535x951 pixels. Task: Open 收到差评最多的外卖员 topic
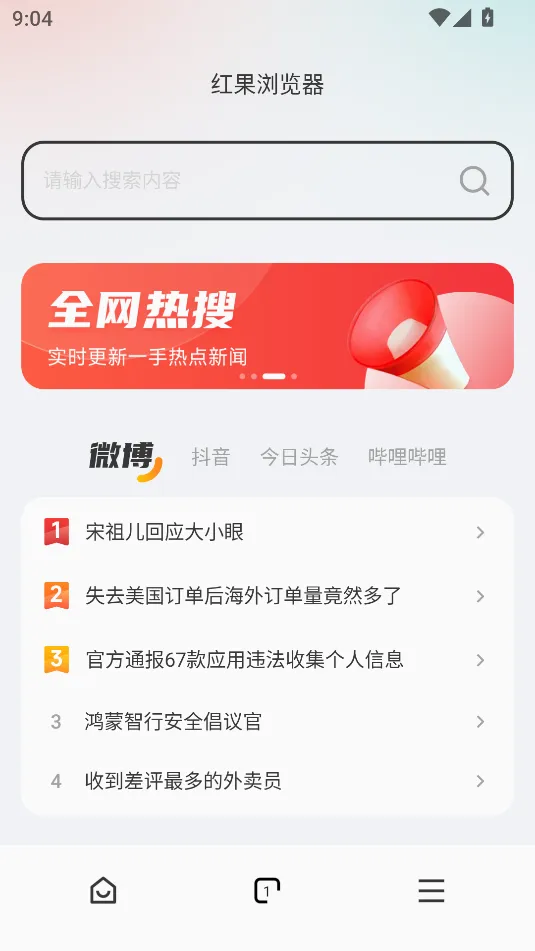click(268, 781)
